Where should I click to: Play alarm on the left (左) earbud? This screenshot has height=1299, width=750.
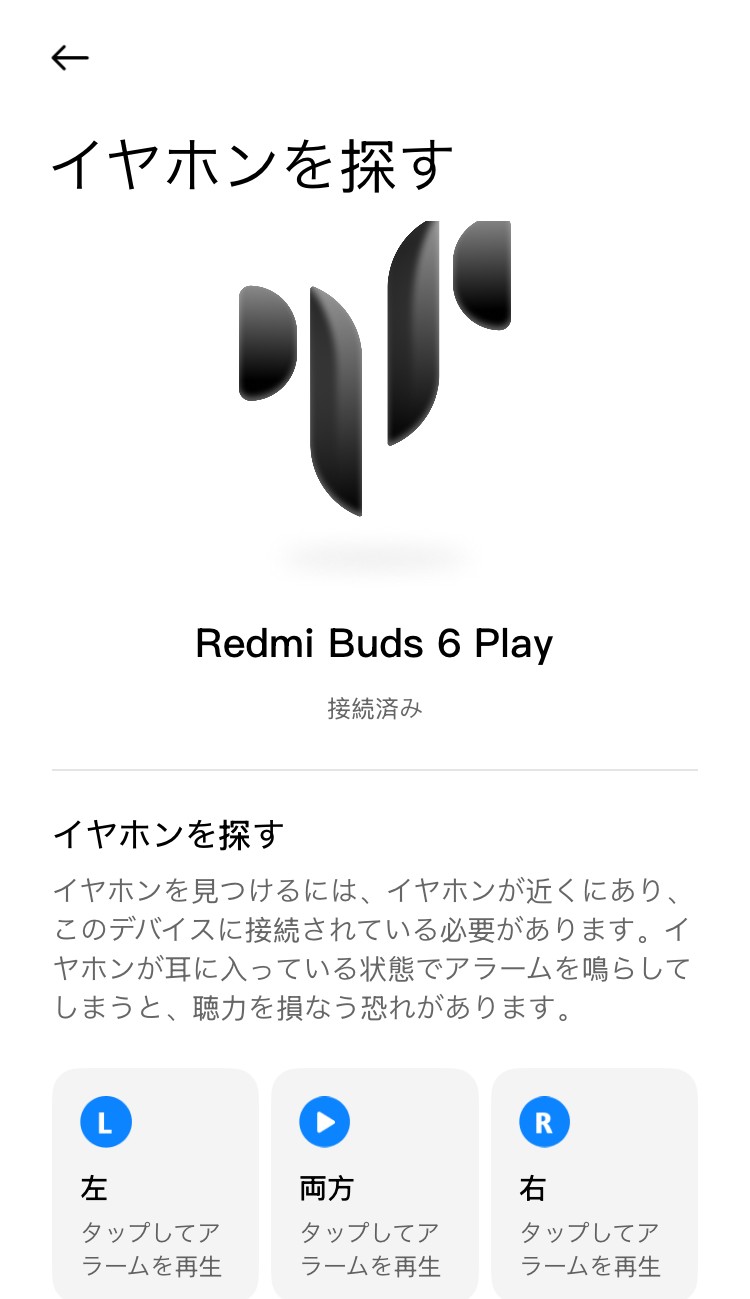[x=155, y=1182]
